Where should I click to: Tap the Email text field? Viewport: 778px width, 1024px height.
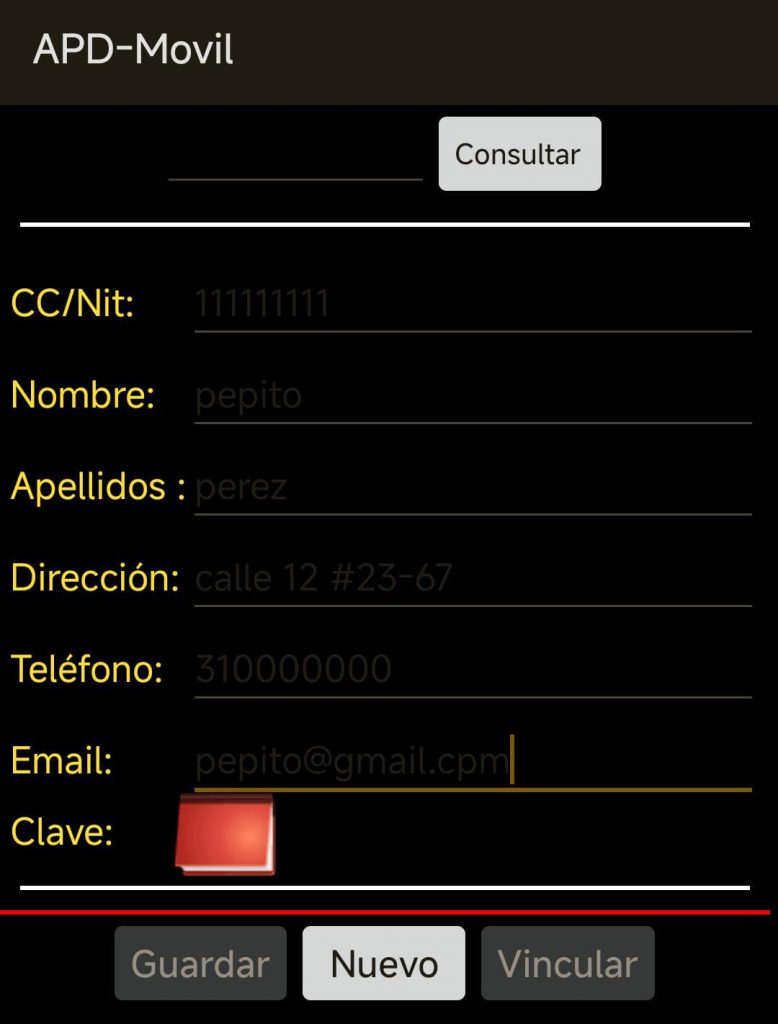click(x=472, y=762)
